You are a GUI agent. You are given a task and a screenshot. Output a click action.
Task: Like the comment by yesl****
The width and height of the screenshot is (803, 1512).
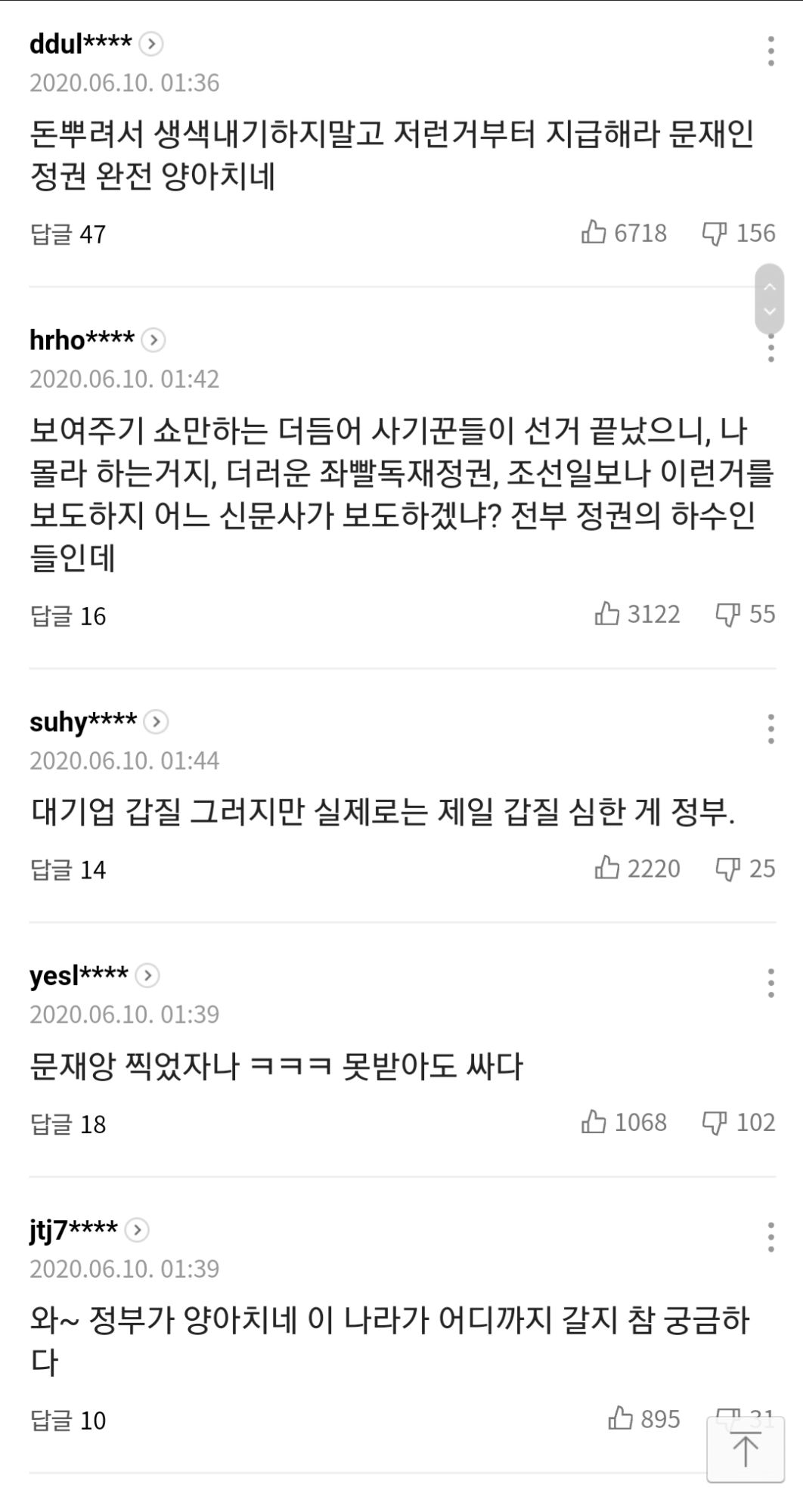tap(624, 1122)
